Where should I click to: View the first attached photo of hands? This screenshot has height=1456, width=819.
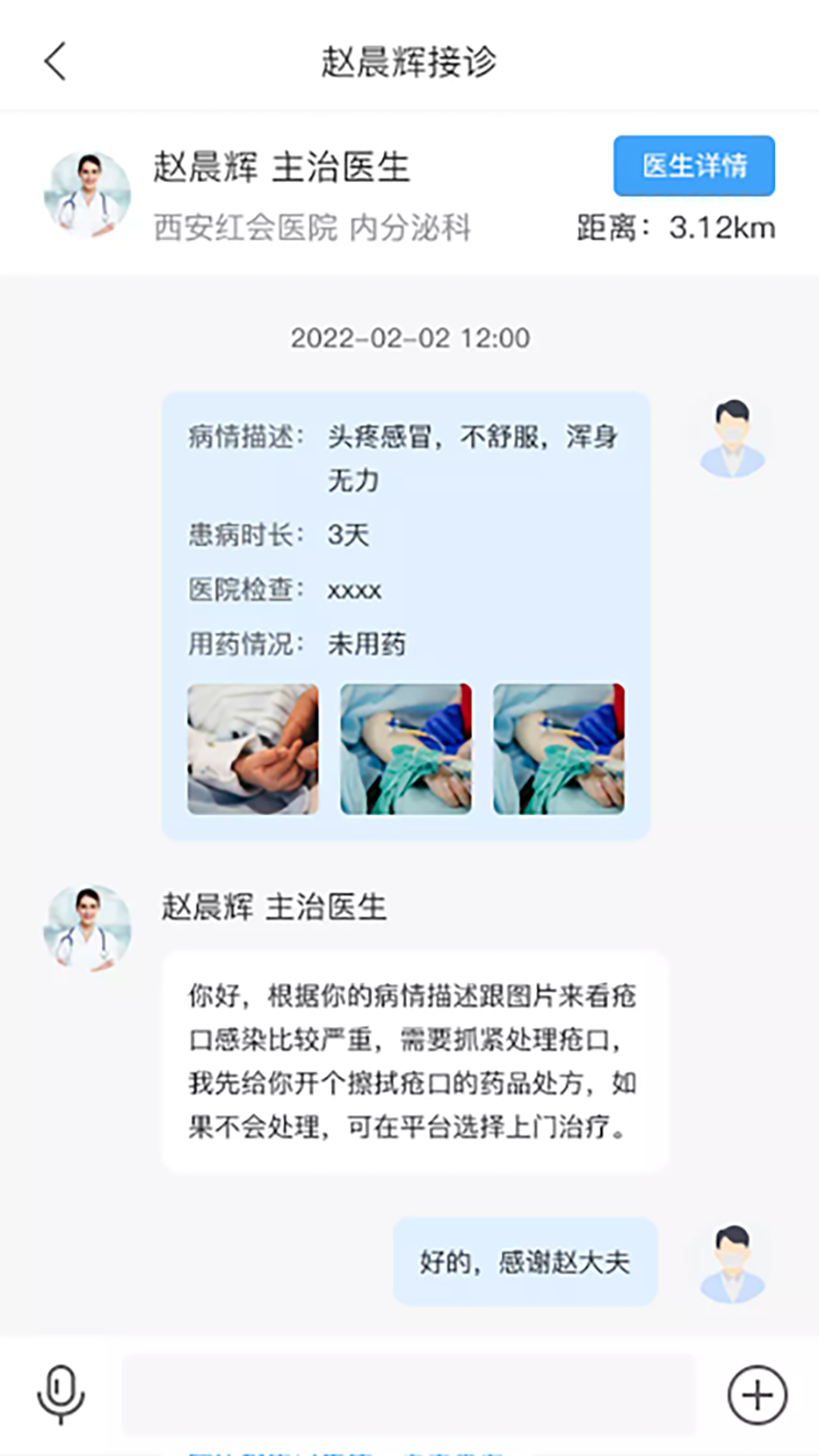click(x=253, y=749)
